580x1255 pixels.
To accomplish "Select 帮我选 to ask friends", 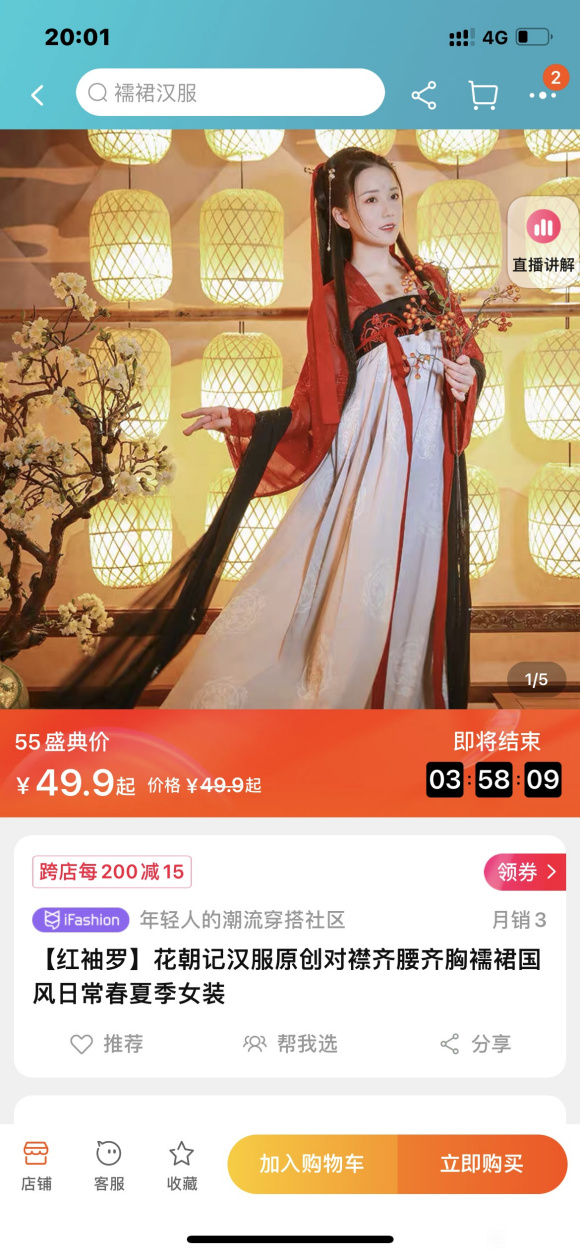I will point(290,1044).
